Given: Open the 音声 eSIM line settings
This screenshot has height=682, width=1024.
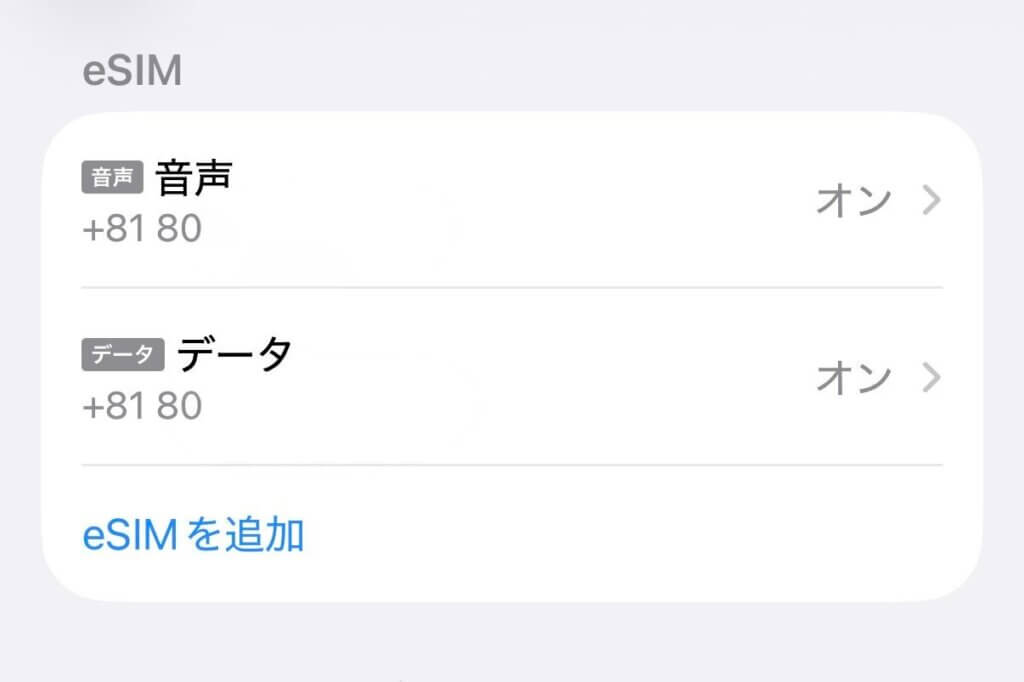Looking at the screenshot, I should 510,203.
